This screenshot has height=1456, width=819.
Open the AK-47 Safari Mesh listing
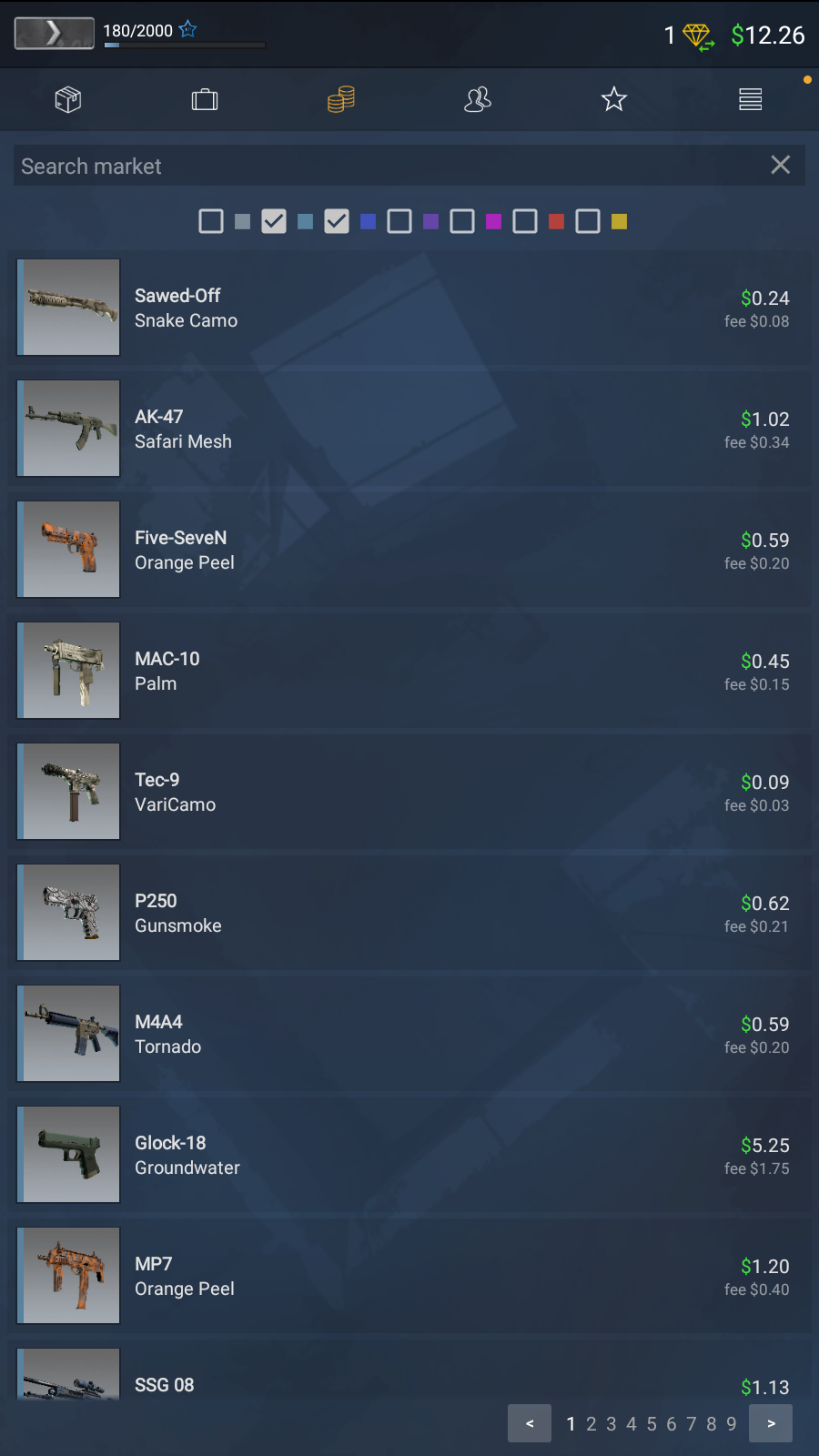click(409, 429)
